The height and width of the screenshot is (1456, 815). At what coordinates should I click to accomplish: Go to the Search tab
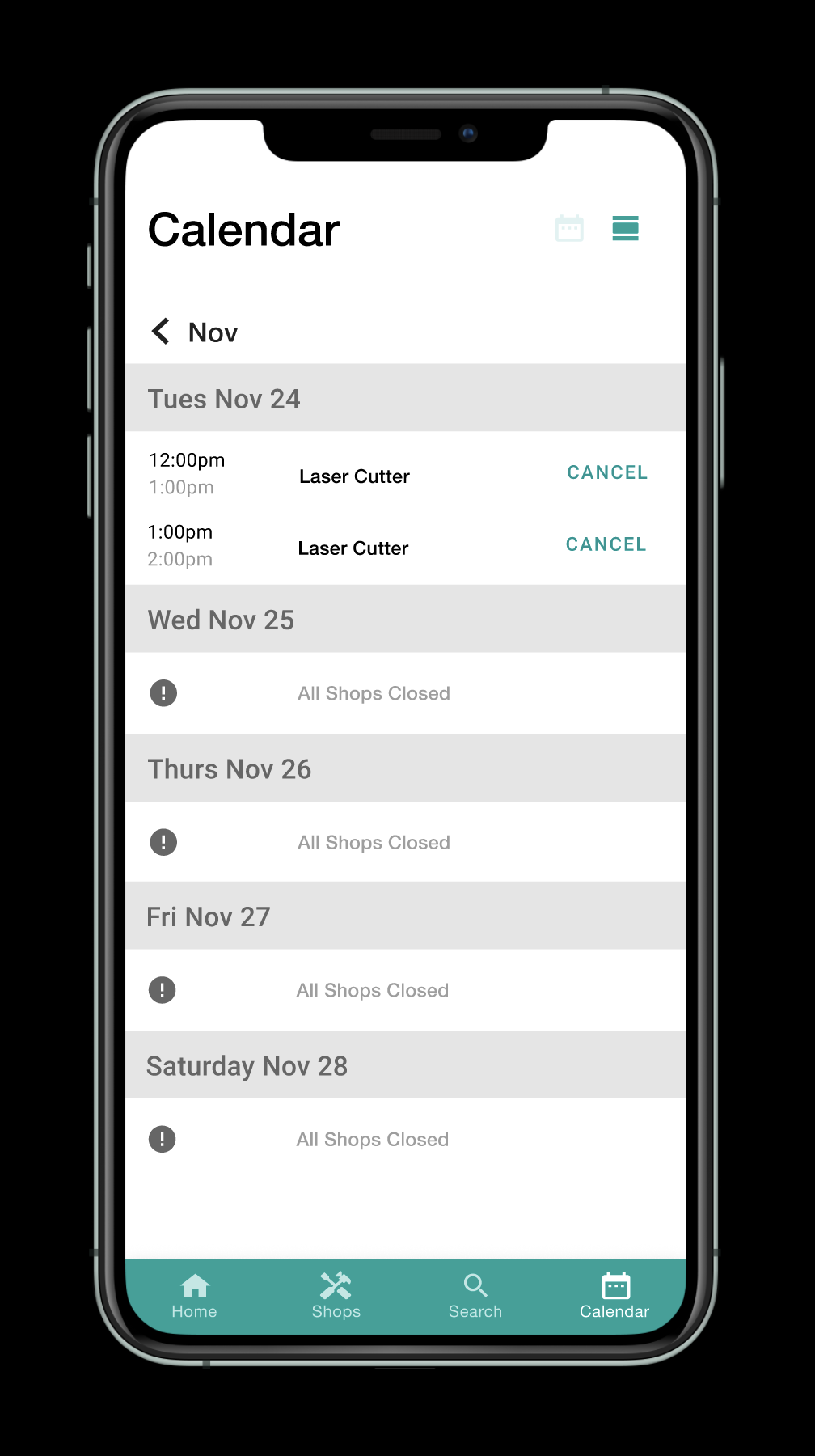click(475, 1296)
